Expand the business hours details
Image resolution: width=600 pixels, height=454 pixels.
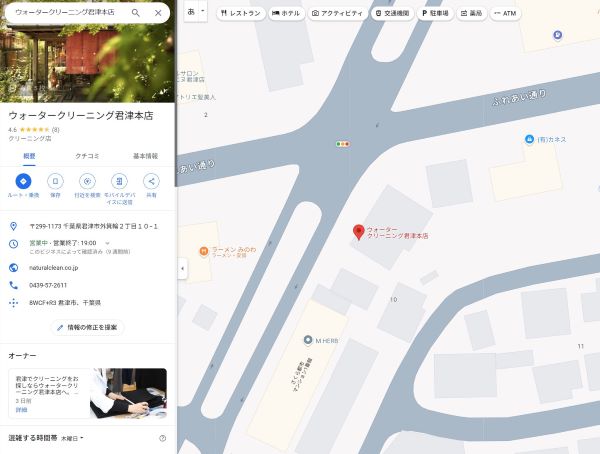click(107, 243)
